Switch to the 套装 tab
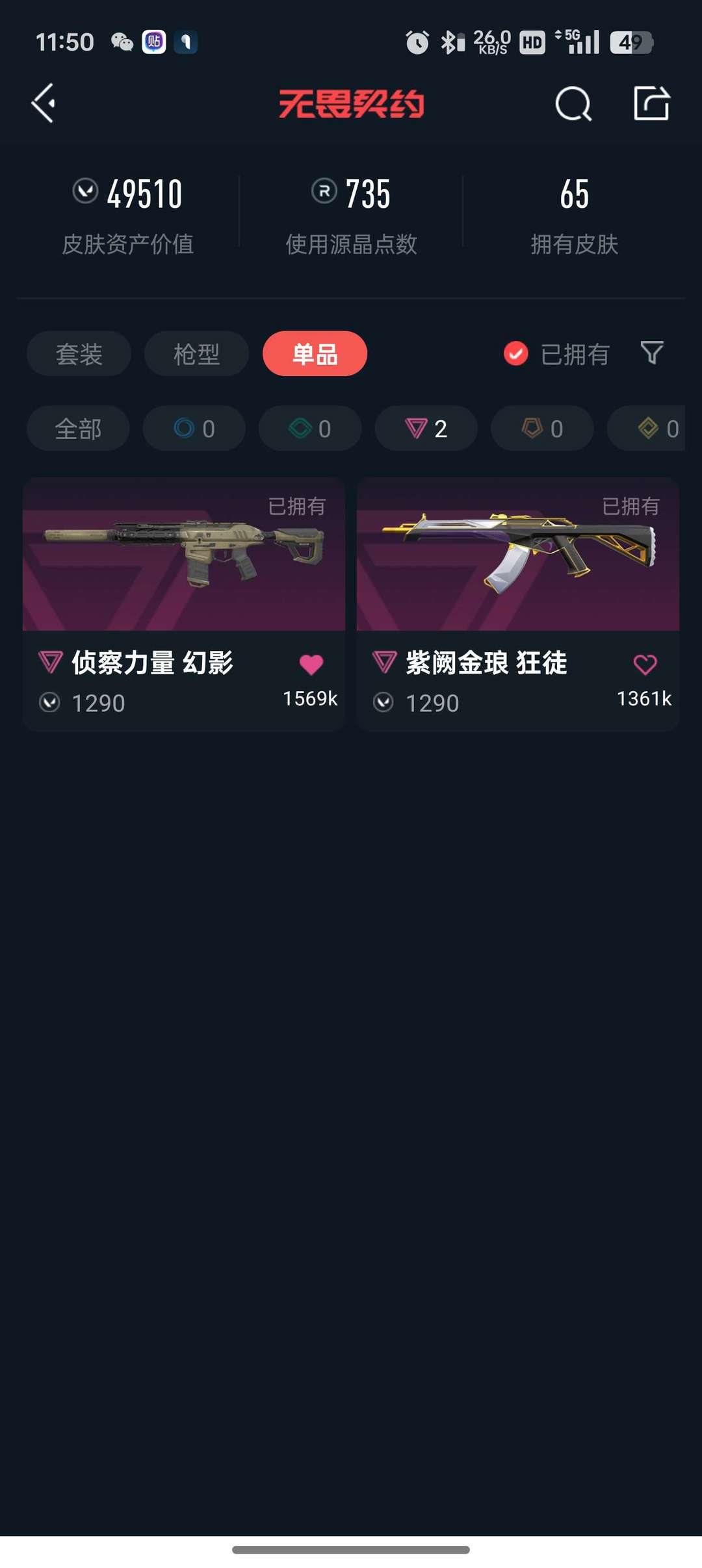702x1568 pixels. (79, 354)
